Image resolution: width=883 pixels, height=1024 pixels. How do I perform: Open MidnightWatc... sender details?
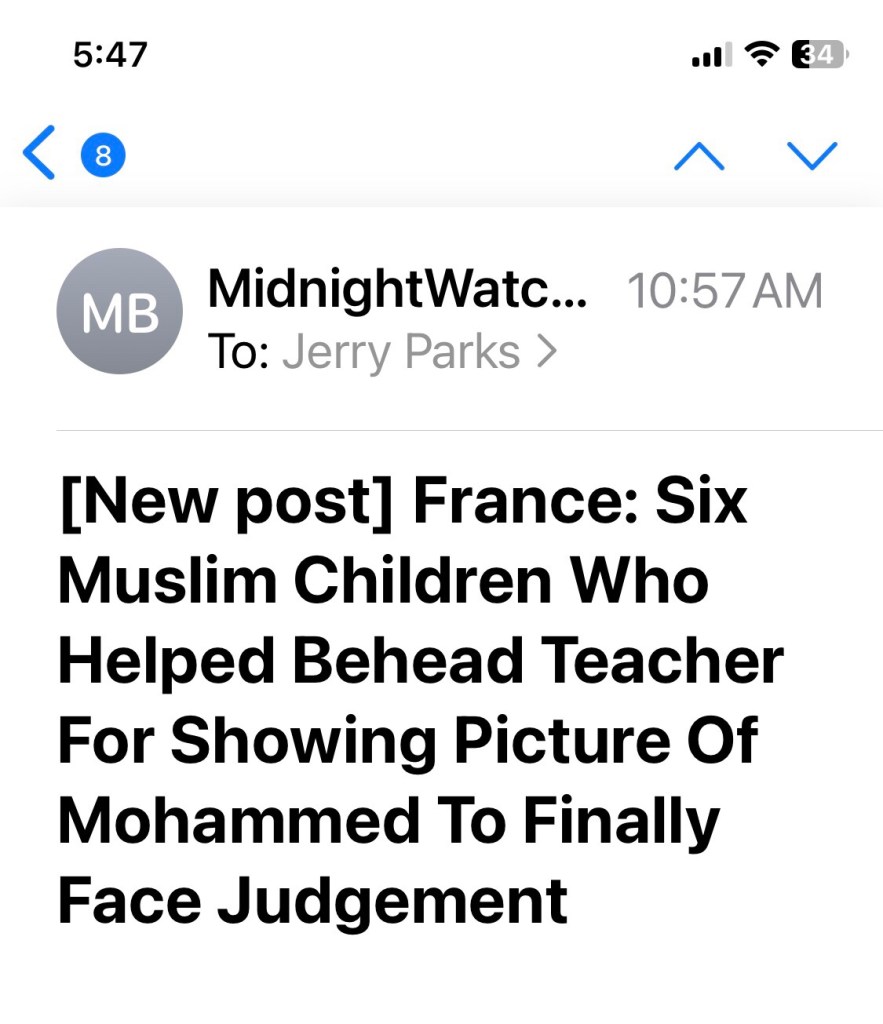[x=397, y=291]
